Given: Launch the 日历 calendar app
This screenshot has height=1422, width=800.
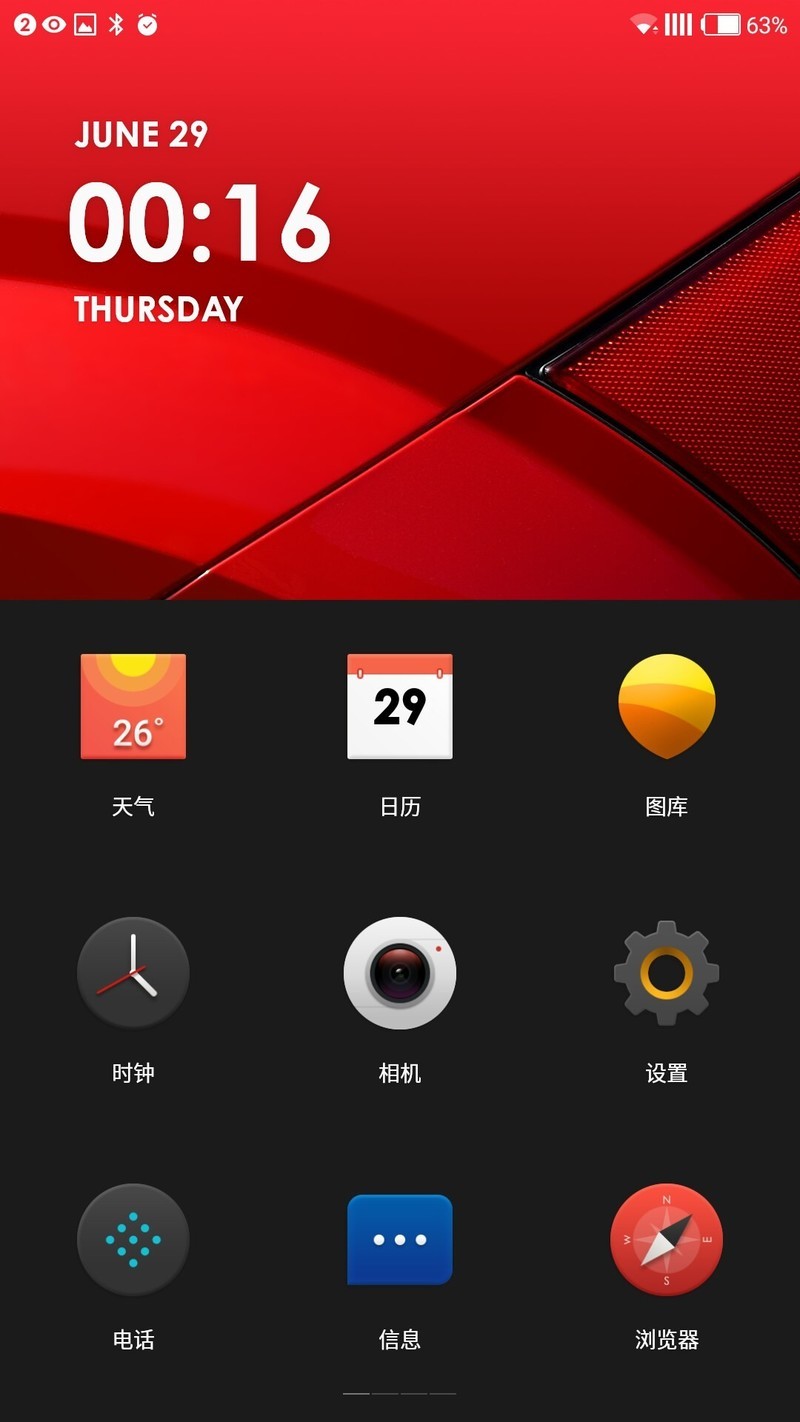Looking at the screenshot, I should (x=400, y=706).
